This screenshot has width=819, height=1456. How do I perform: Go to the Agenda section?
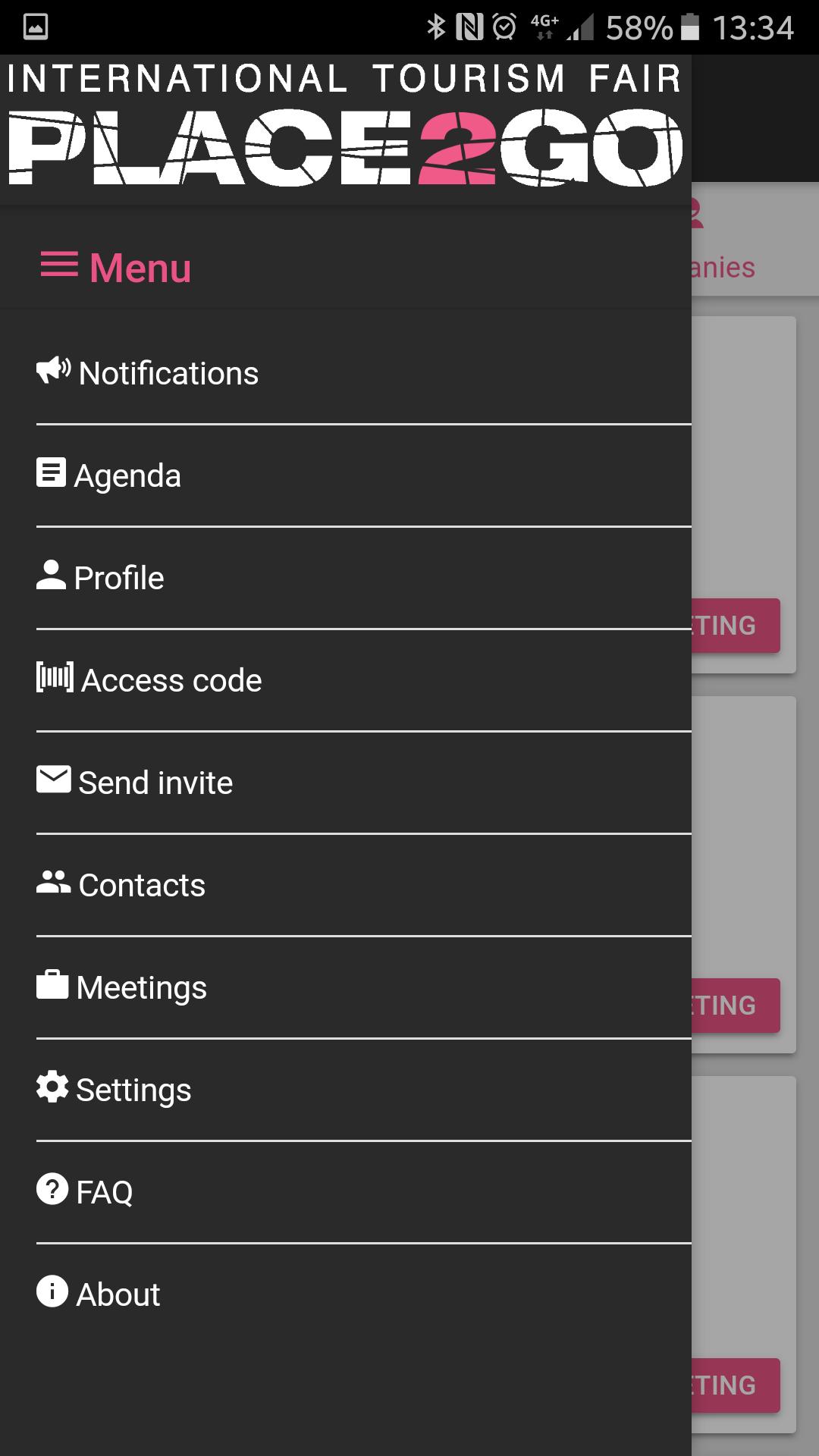[x=127, y=475]
